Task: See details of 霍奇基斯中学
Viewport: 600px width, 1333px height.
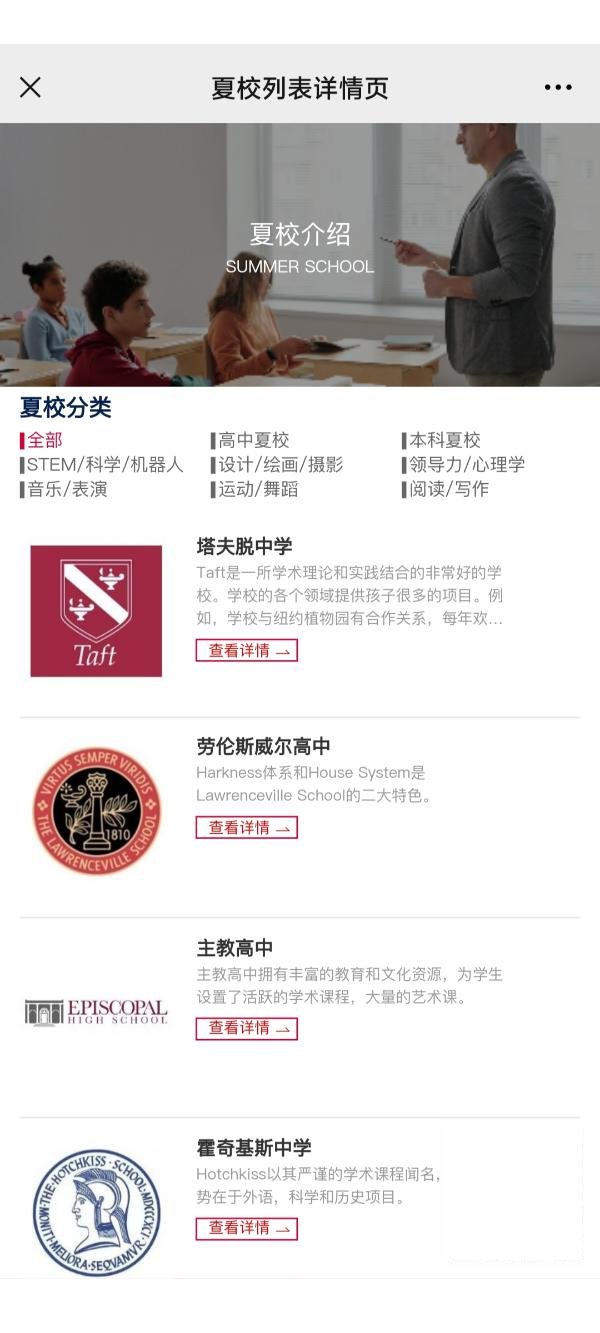Action: (x=247, y=1228)
